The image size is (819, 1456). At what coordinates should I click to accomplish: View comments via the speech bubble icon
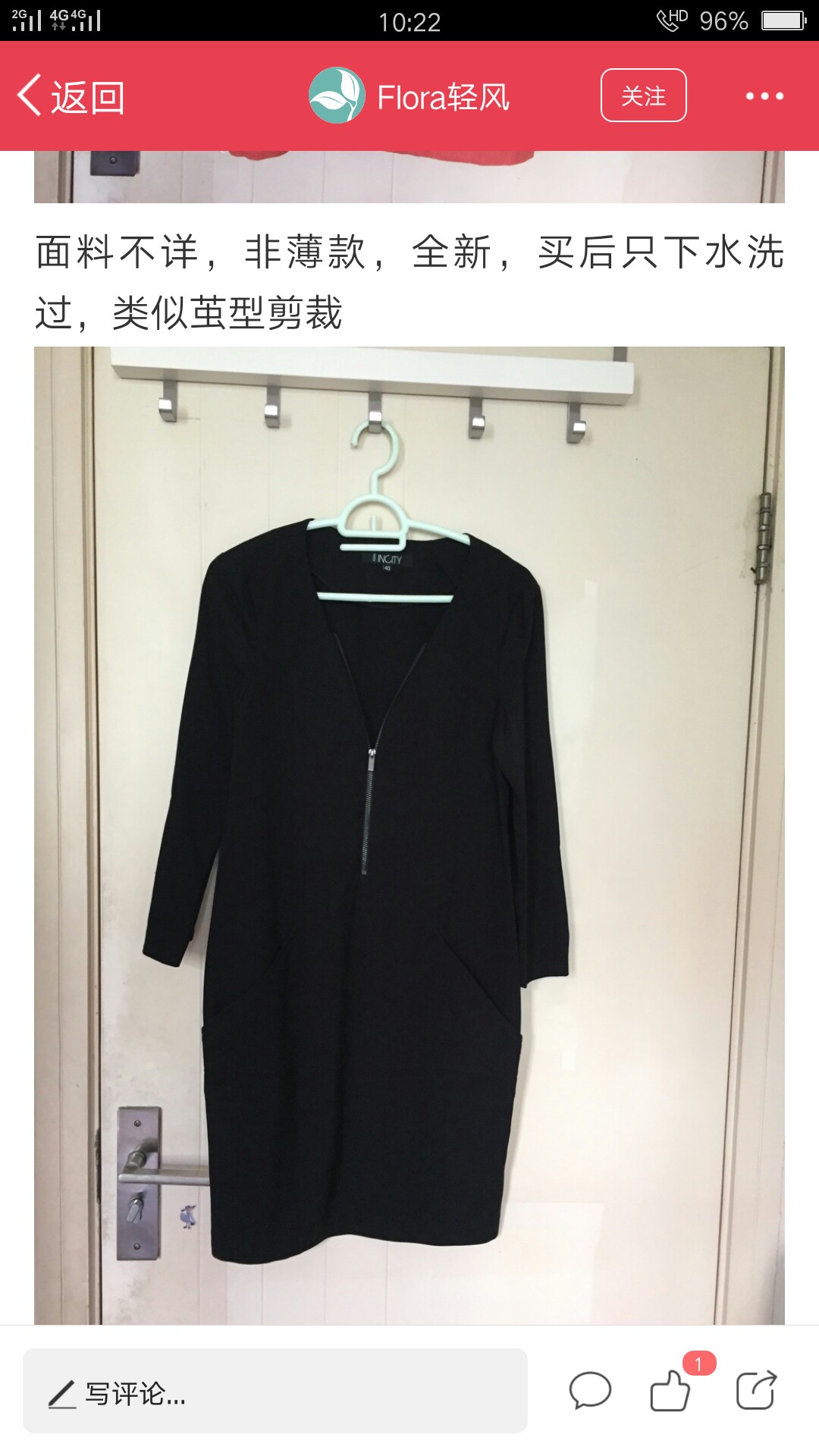coord(590,1391)
